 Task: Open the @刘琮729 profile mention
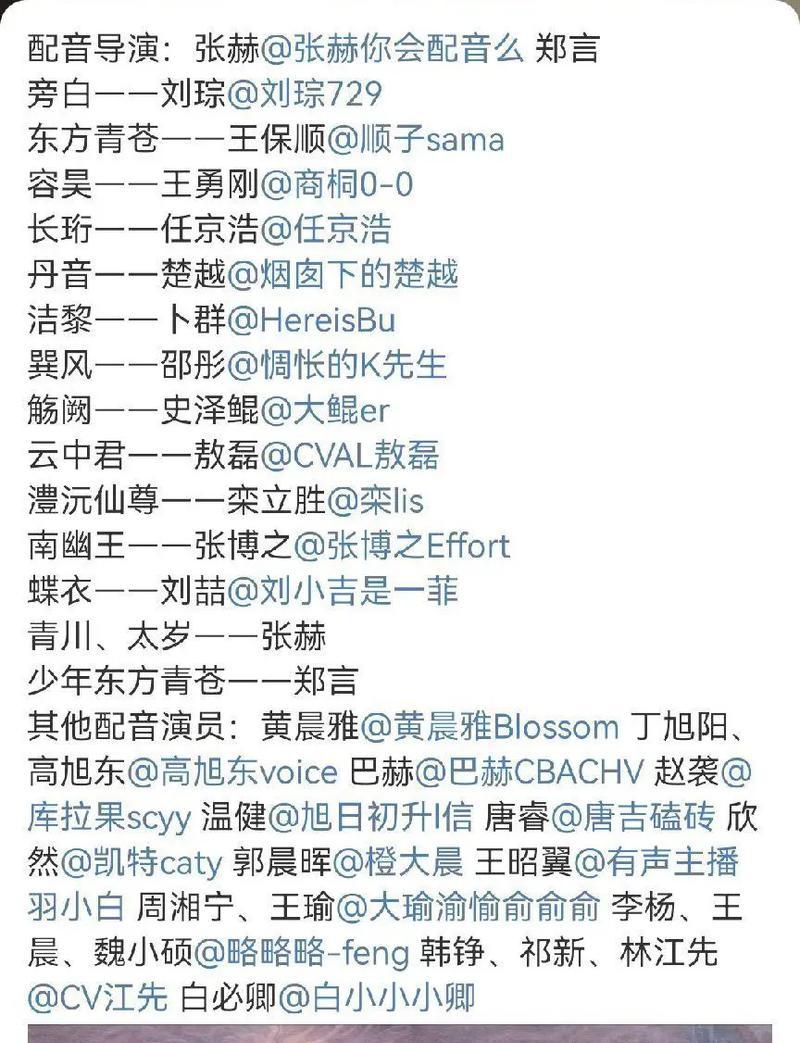(x=305, y=94)
